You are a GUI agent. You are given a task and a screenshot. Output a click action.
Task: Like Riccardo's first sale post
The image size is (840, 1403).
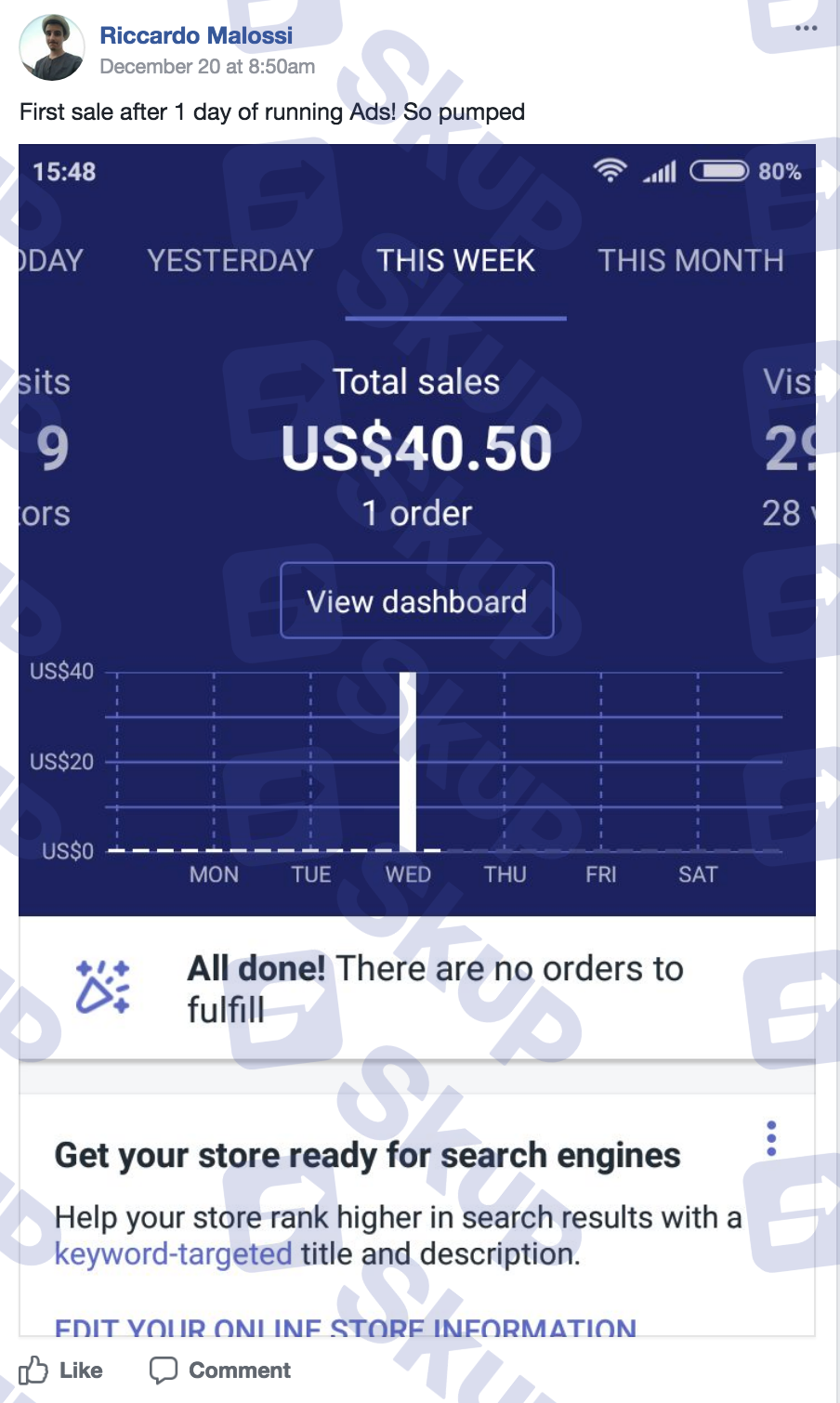60,1370
